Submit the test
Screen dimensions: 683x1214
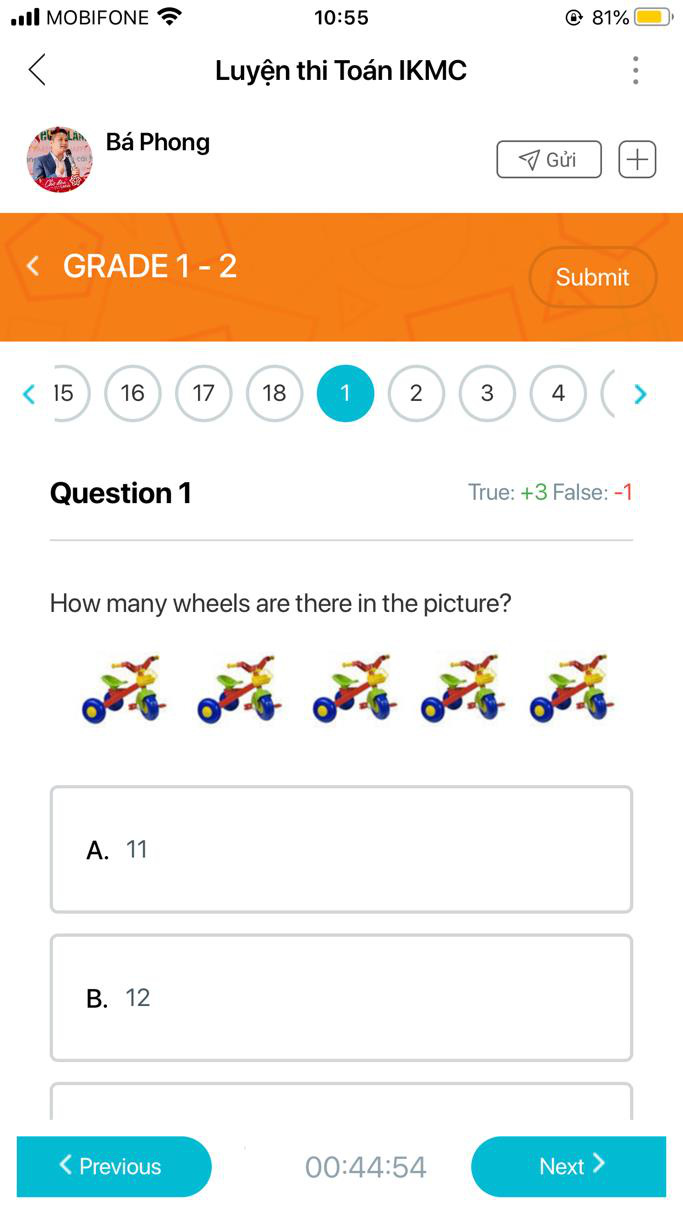click(x=592, y=277)
